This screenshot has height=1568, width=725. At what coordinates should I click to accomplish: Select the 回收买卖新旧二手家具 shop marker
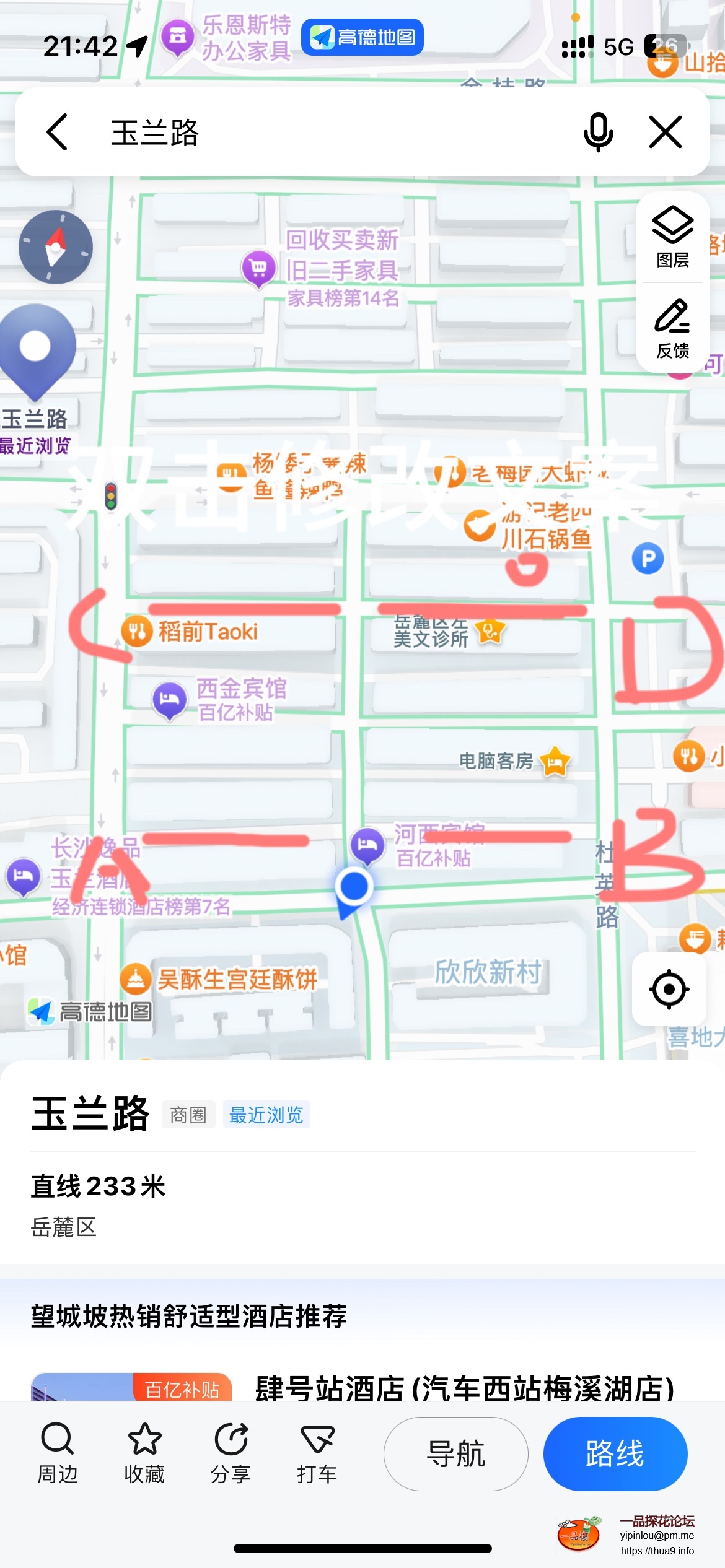tap(258, 268)
